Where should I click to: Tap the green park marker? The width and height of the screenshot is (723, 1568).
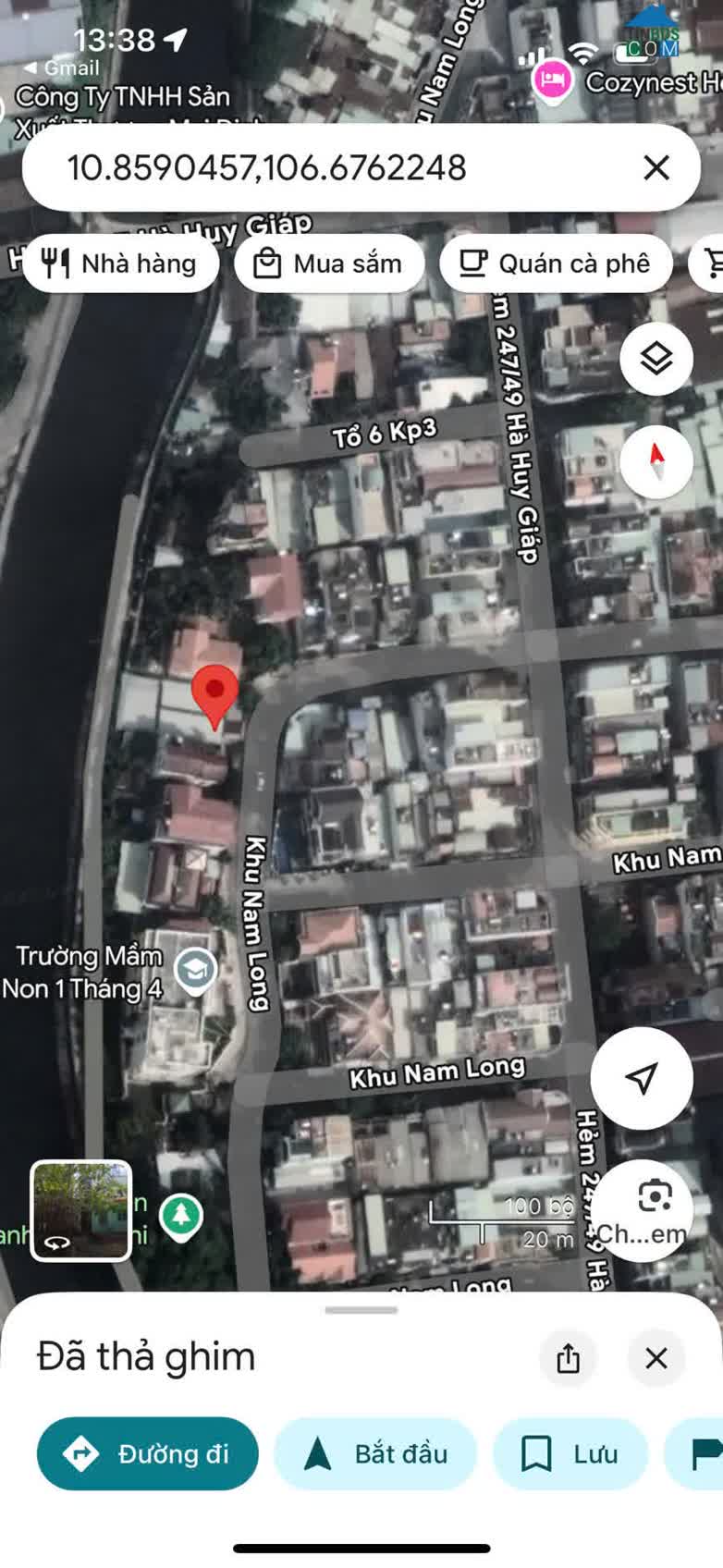pyautogui.click(x=181, y=1217)
